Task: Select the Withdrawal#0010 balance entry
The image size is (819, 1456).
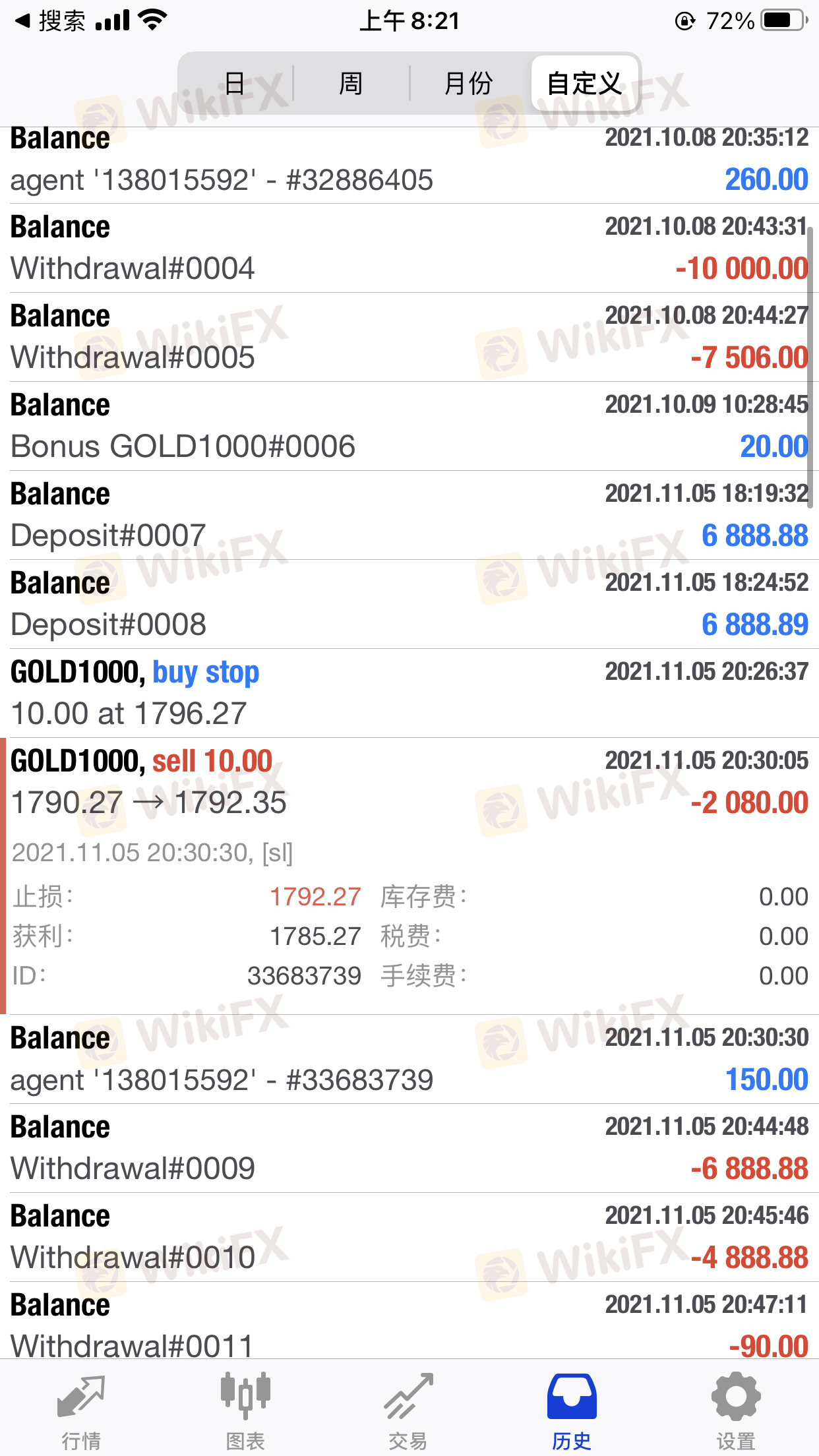Action: tap(409, 1237)
